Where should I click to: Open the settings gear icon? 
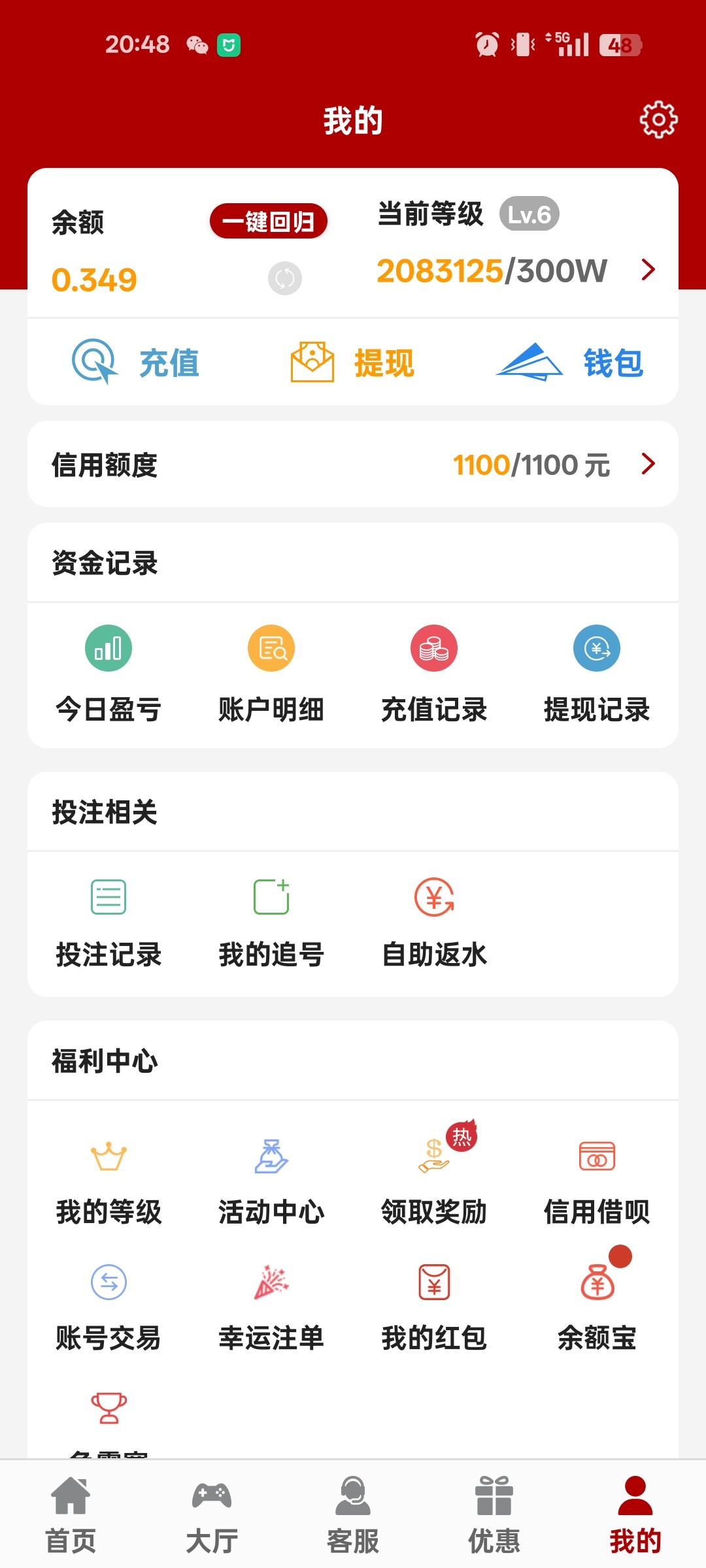(658, 120)
